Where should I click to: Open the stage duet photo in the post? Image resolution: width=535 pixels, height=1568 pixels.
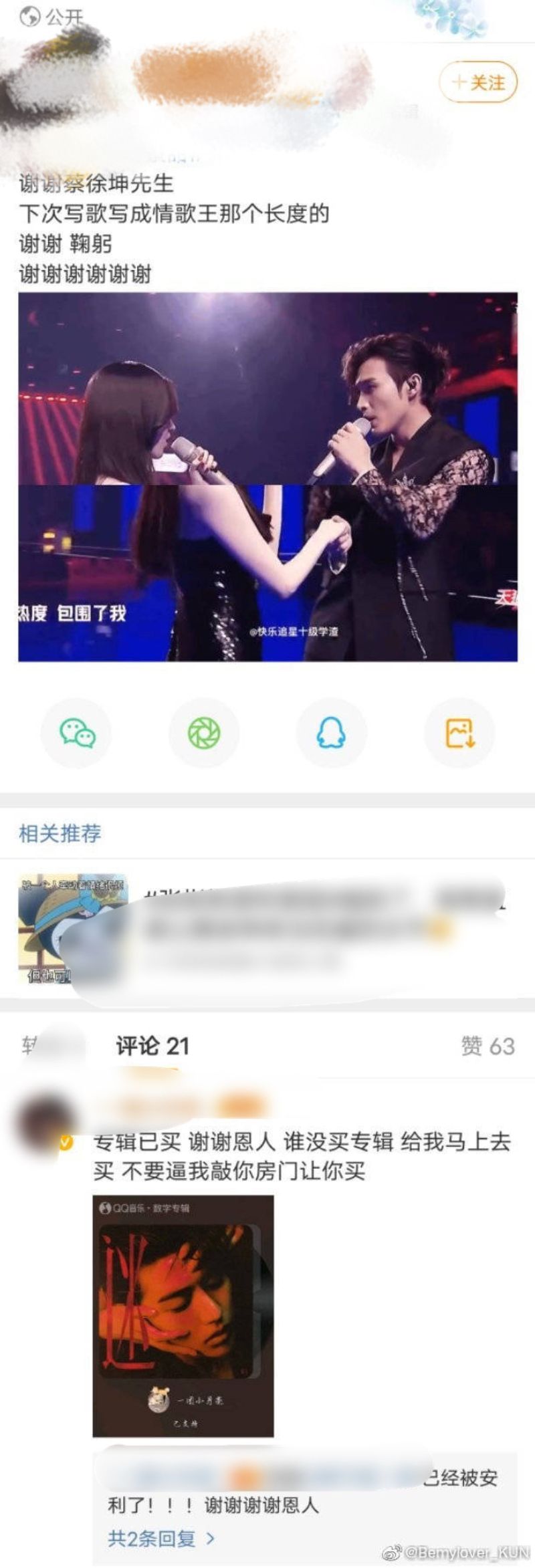[x=267, y=476]
